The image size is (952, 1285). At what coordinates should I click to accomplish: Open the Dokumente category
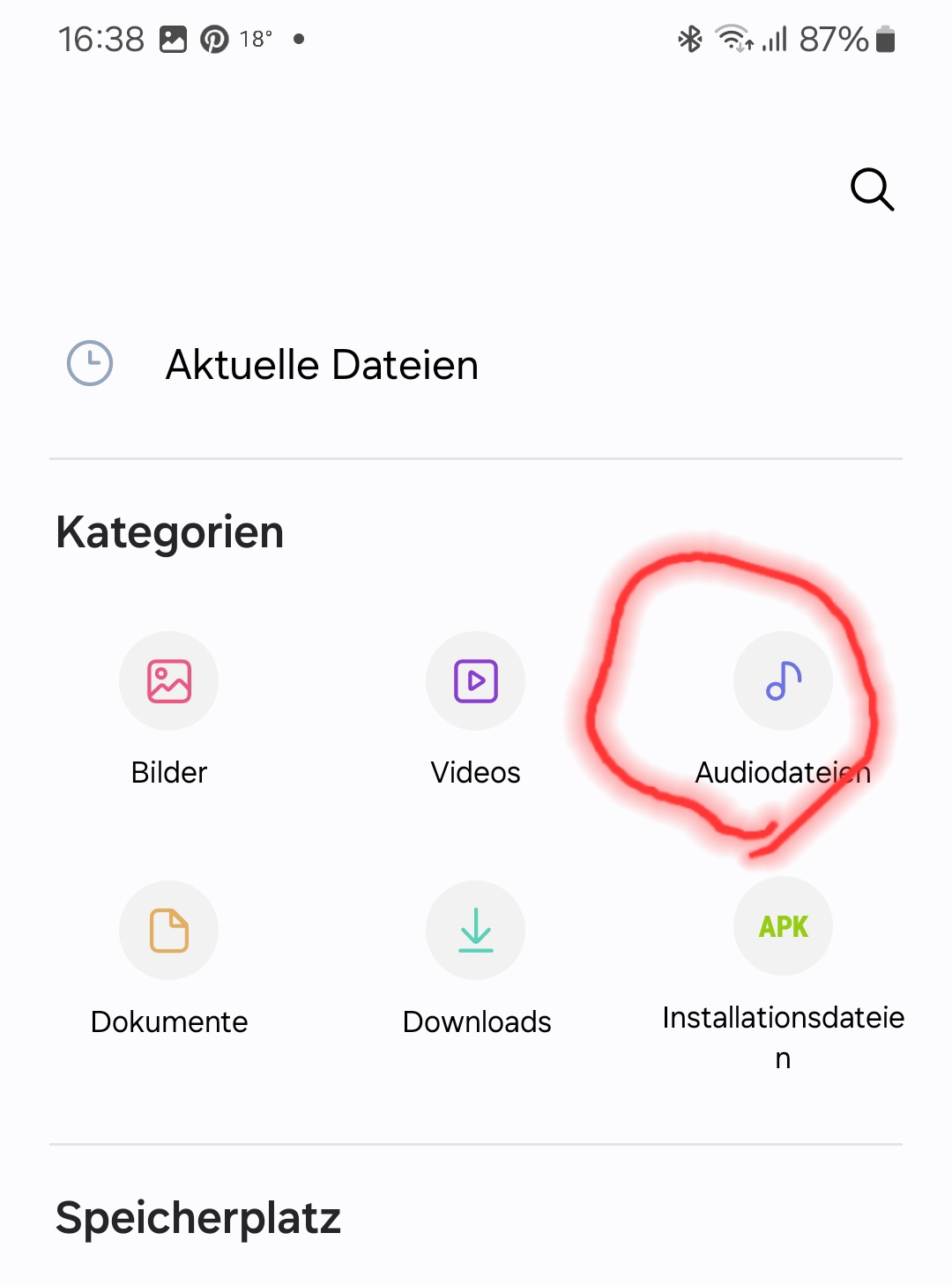point(168,931)
